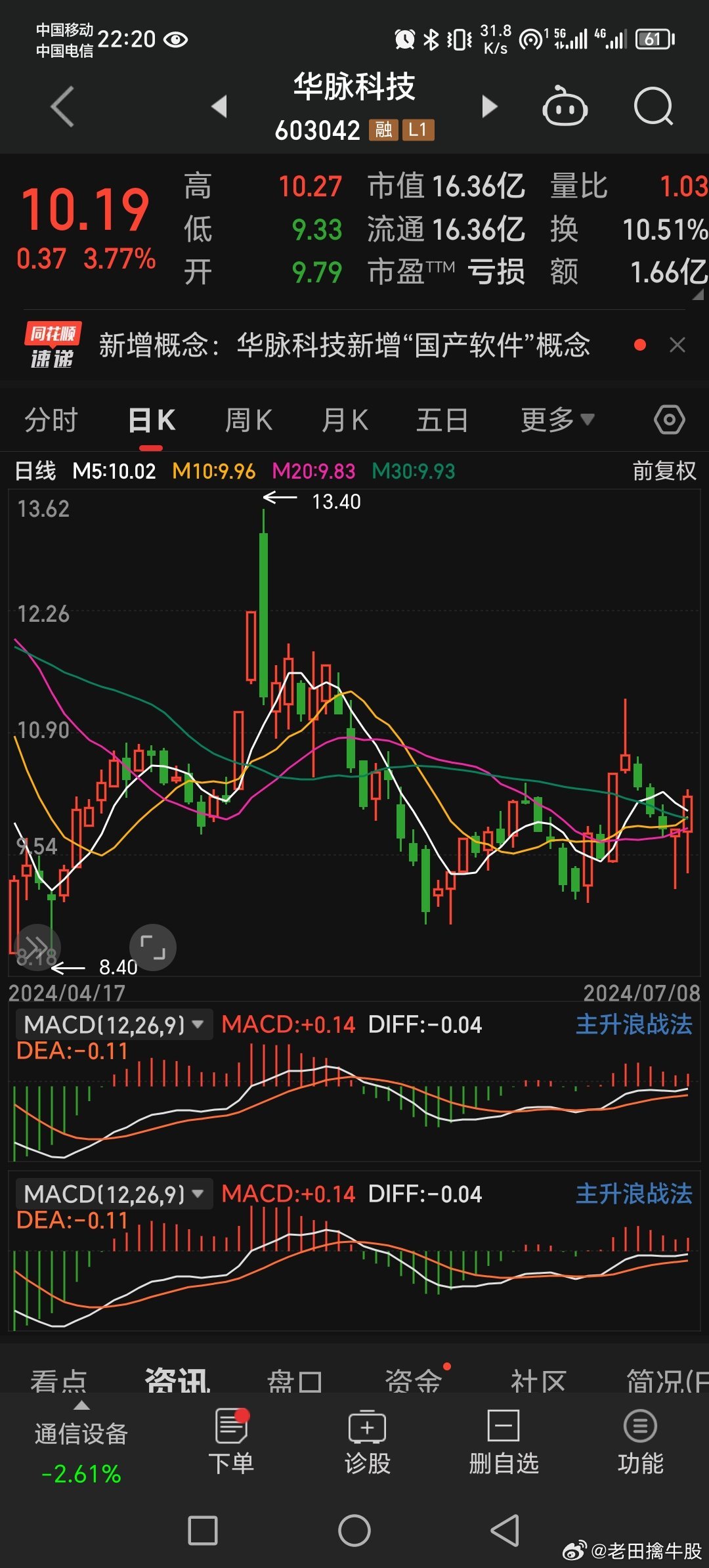
Task: Open the robot assistant icon
Action: pyautogui.click(x=565, y=106)
